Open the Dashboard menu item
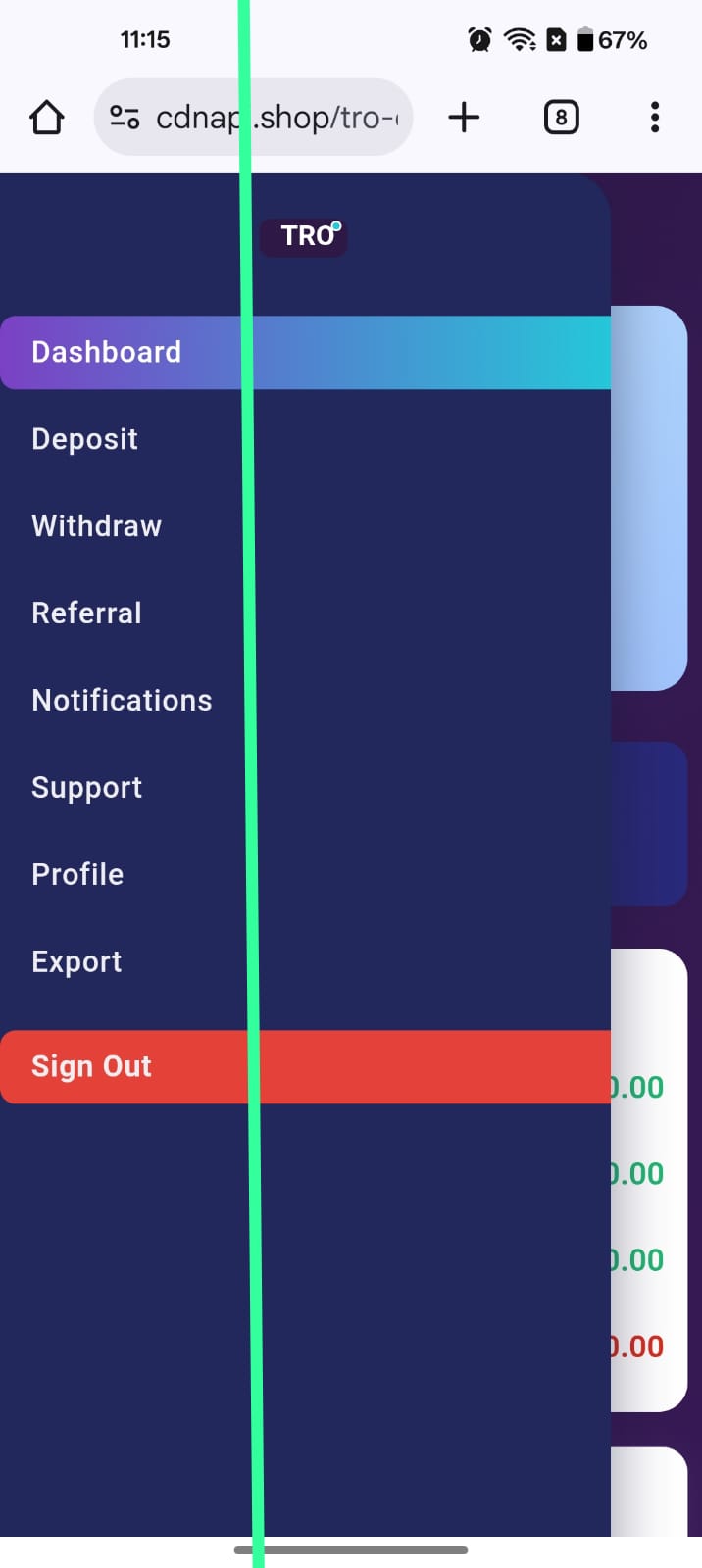The height and width of the screenshot is (1568, 702). click(x=305, y=352)
